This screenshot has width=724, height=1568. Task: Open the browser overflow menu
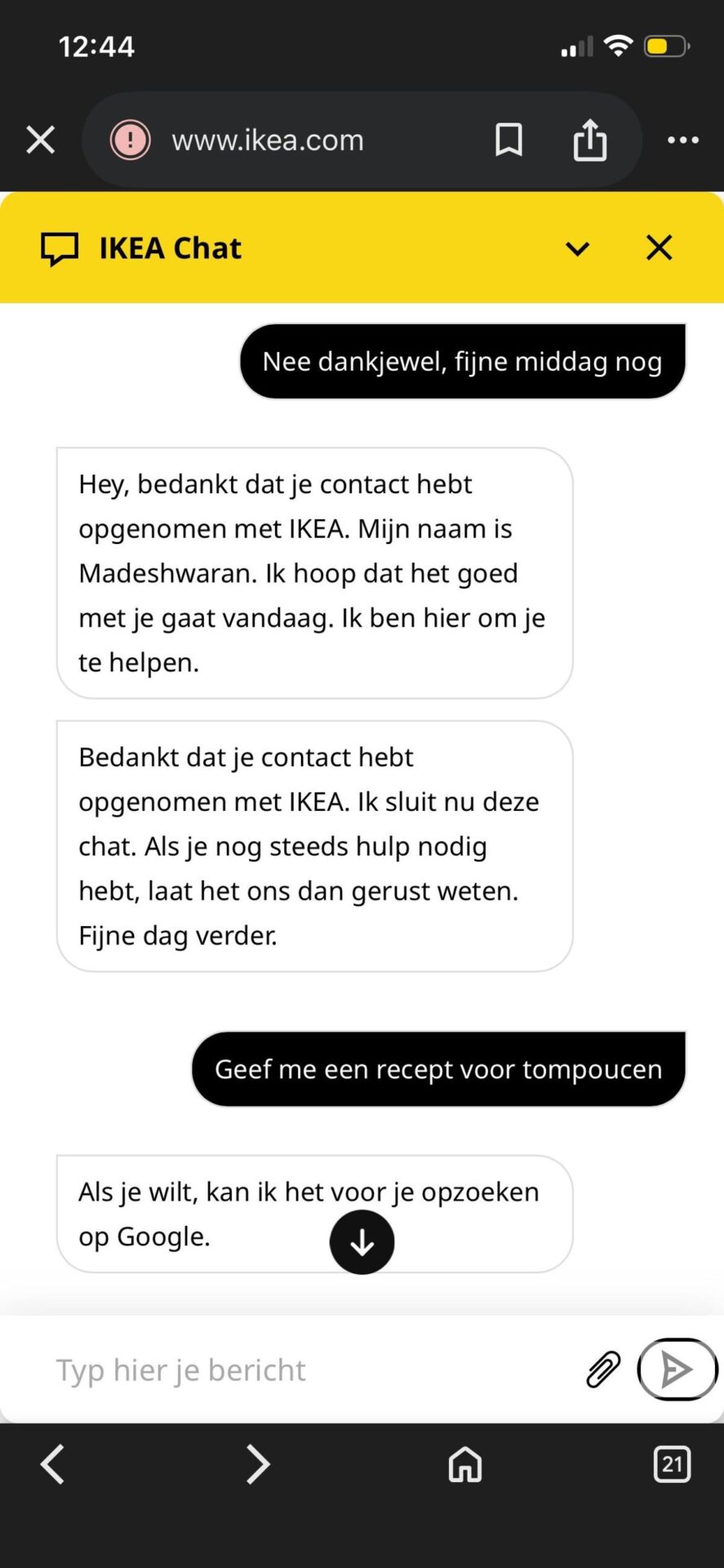682,140
